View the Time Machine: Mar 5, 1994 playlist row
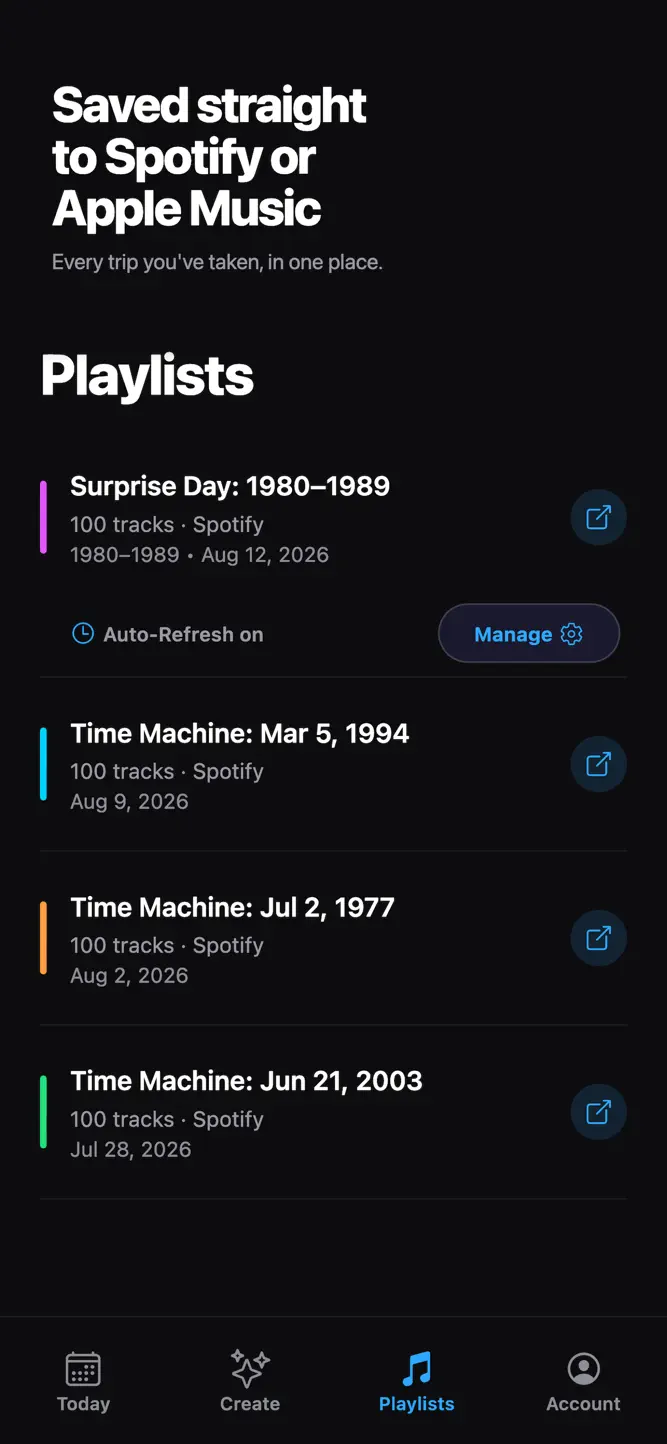 333,765
